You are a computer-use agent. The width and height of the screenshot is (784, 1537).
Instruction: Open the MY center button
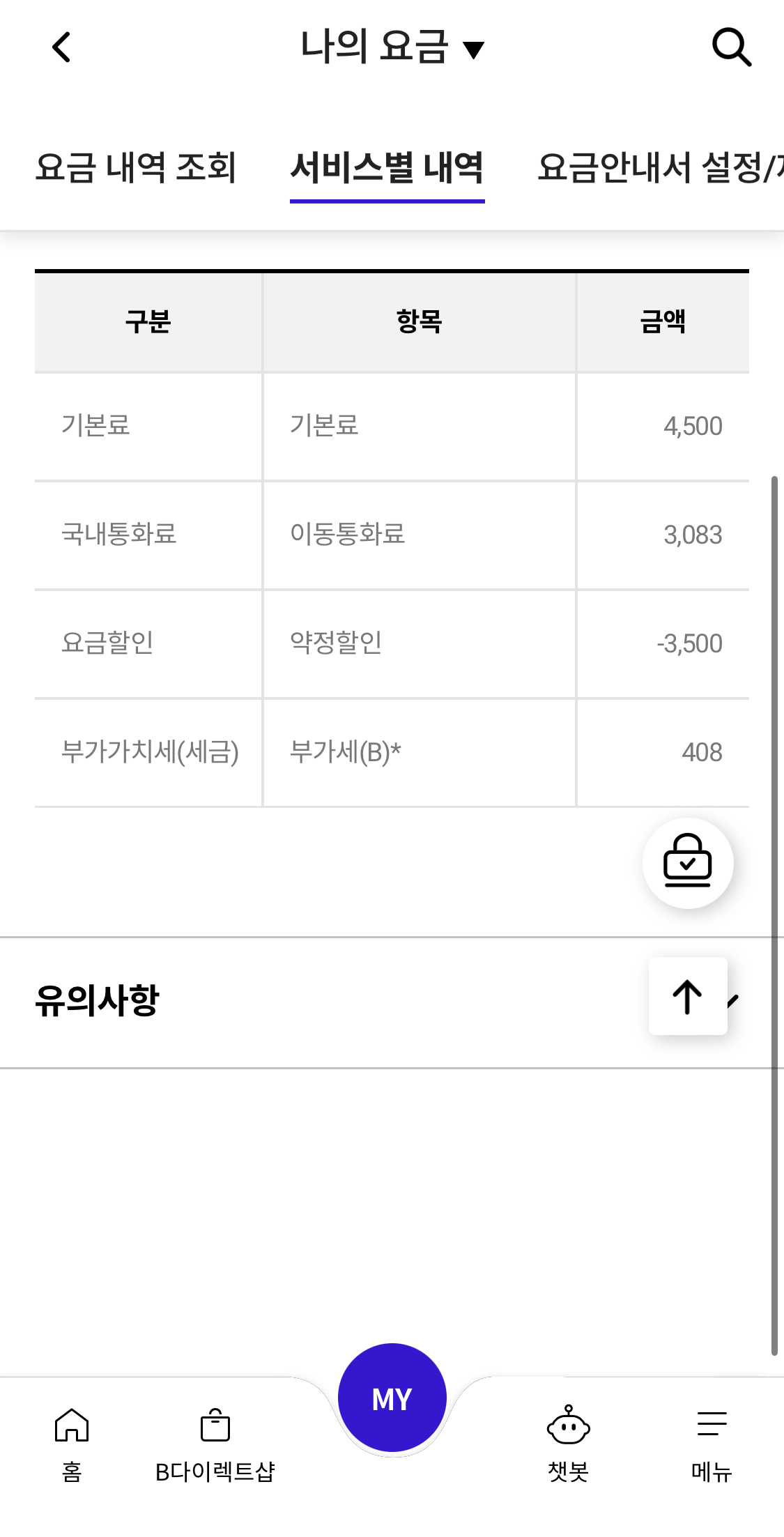(x=392, y=1398)
